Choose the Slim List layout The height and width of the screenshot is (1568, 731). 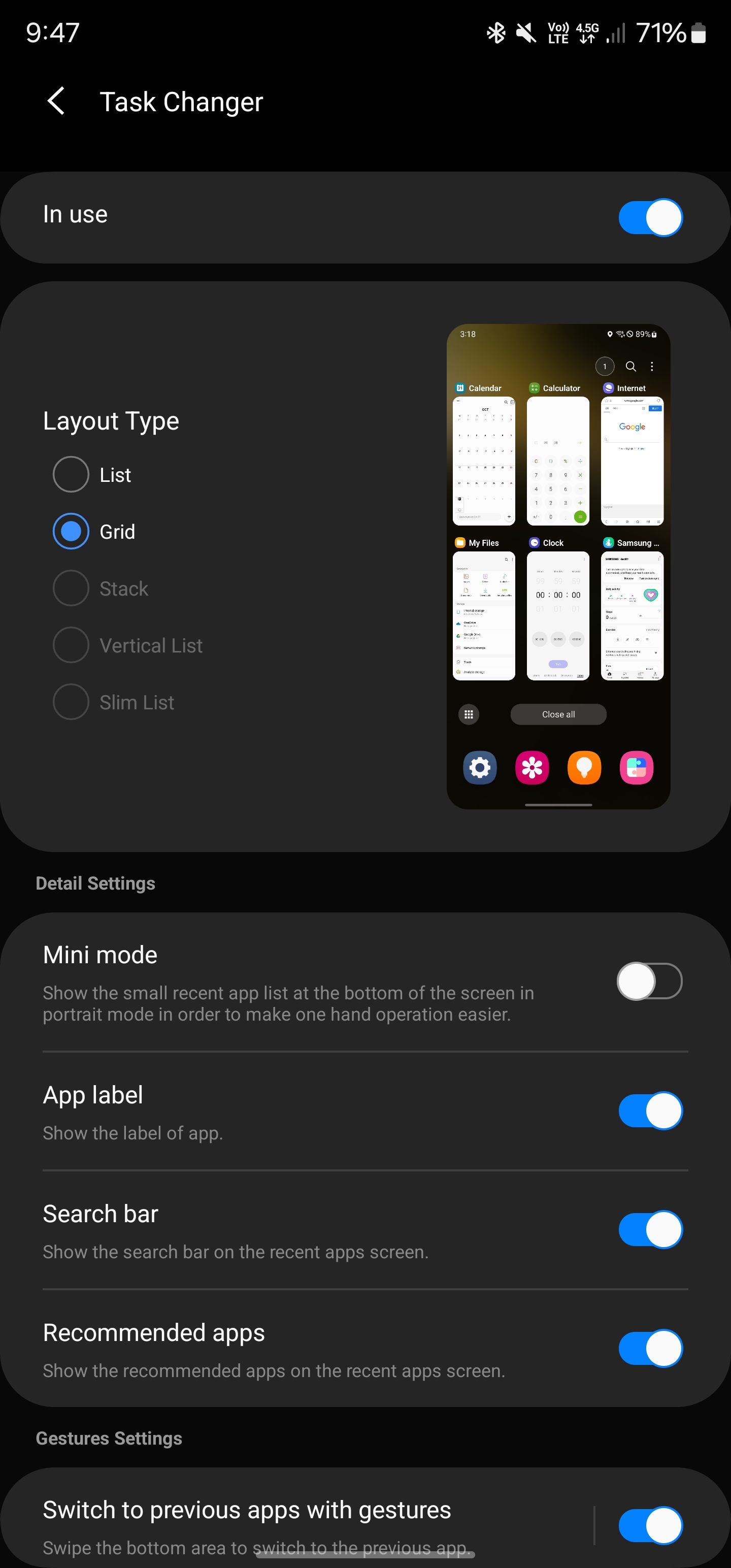pyautogui.click(x=113, y=702)
